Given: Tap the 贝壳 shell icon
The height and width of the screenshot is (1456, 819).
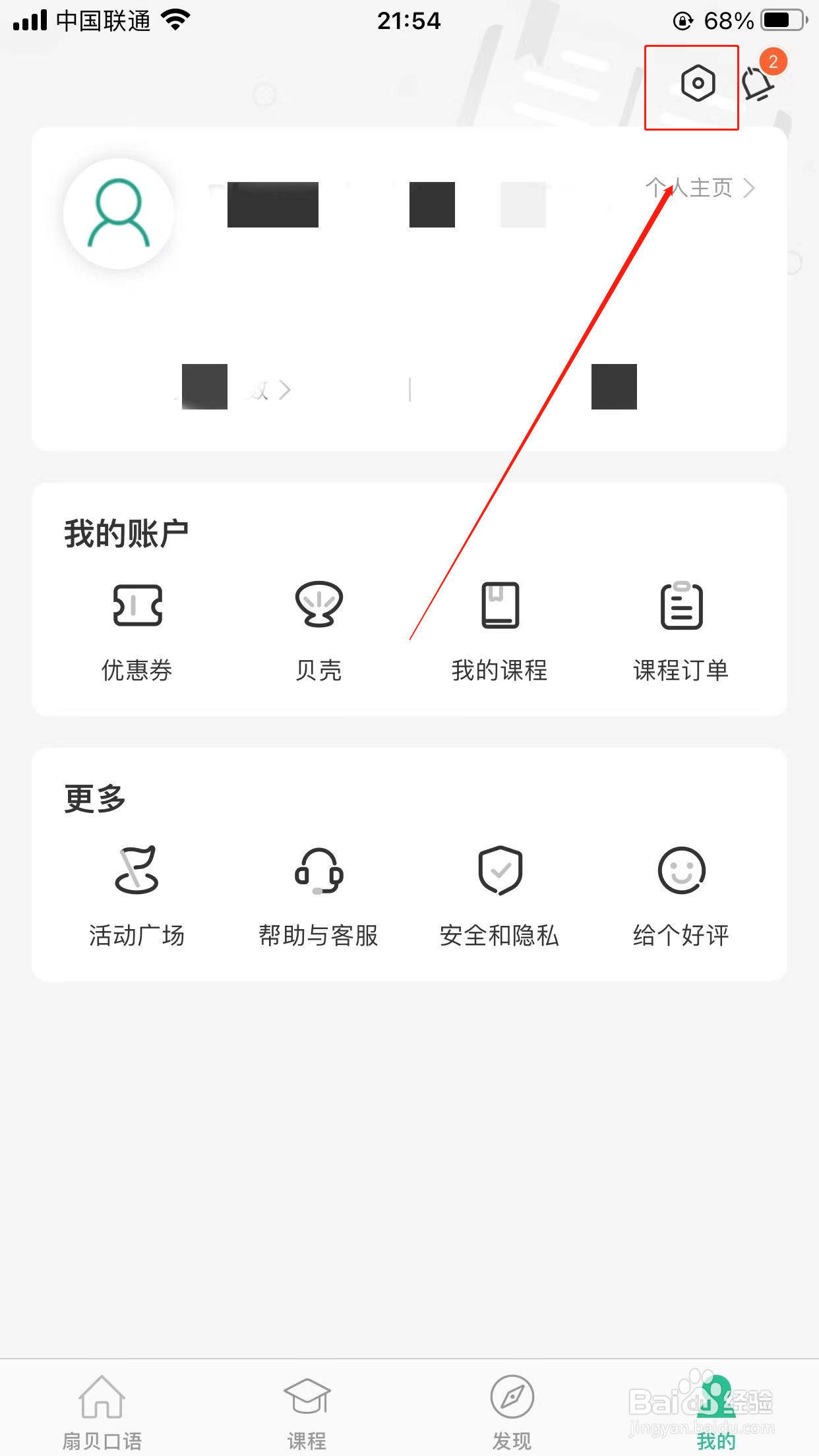Looking at the screenshot, I should pos(318,606).
